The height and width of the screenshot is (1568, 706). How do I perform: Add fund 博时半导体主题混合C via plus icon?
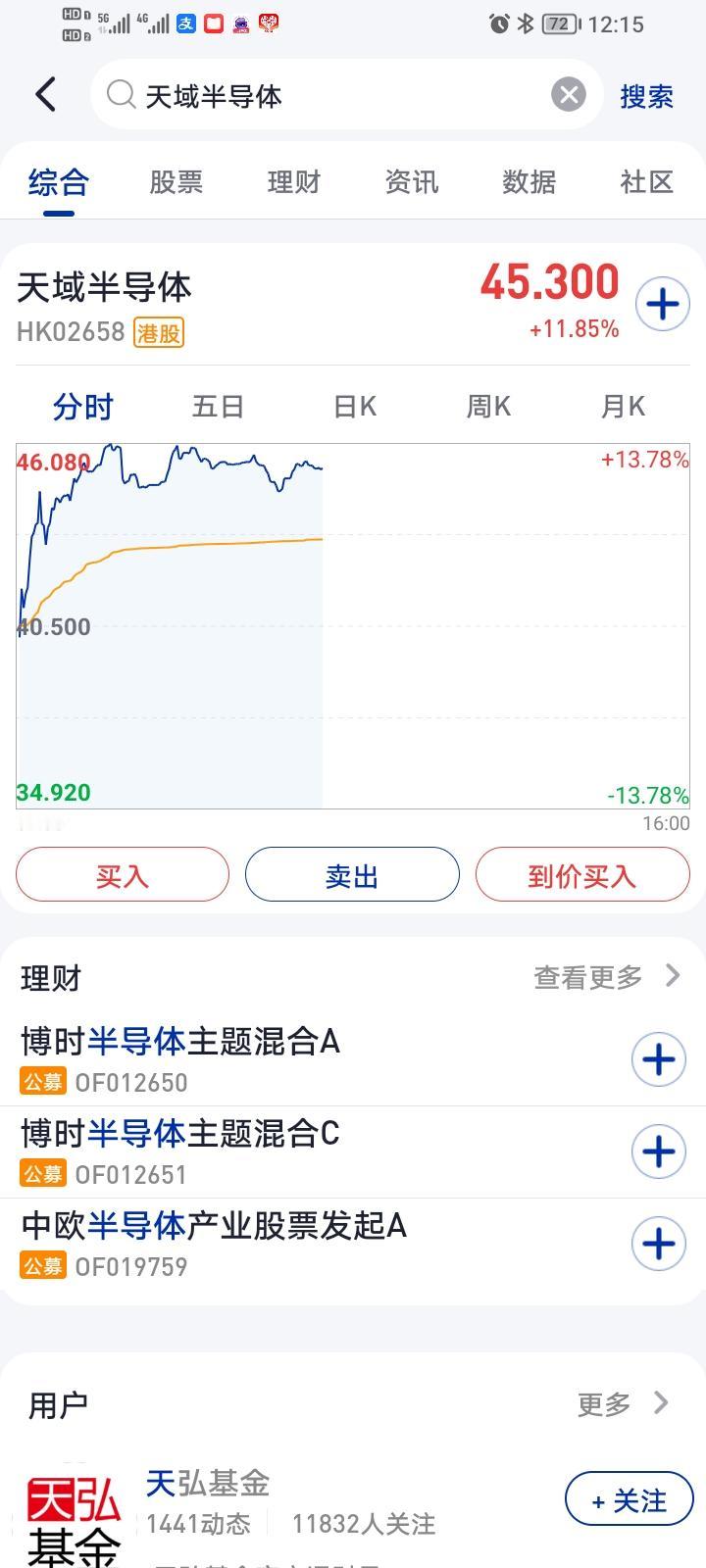pos(658,1151)
